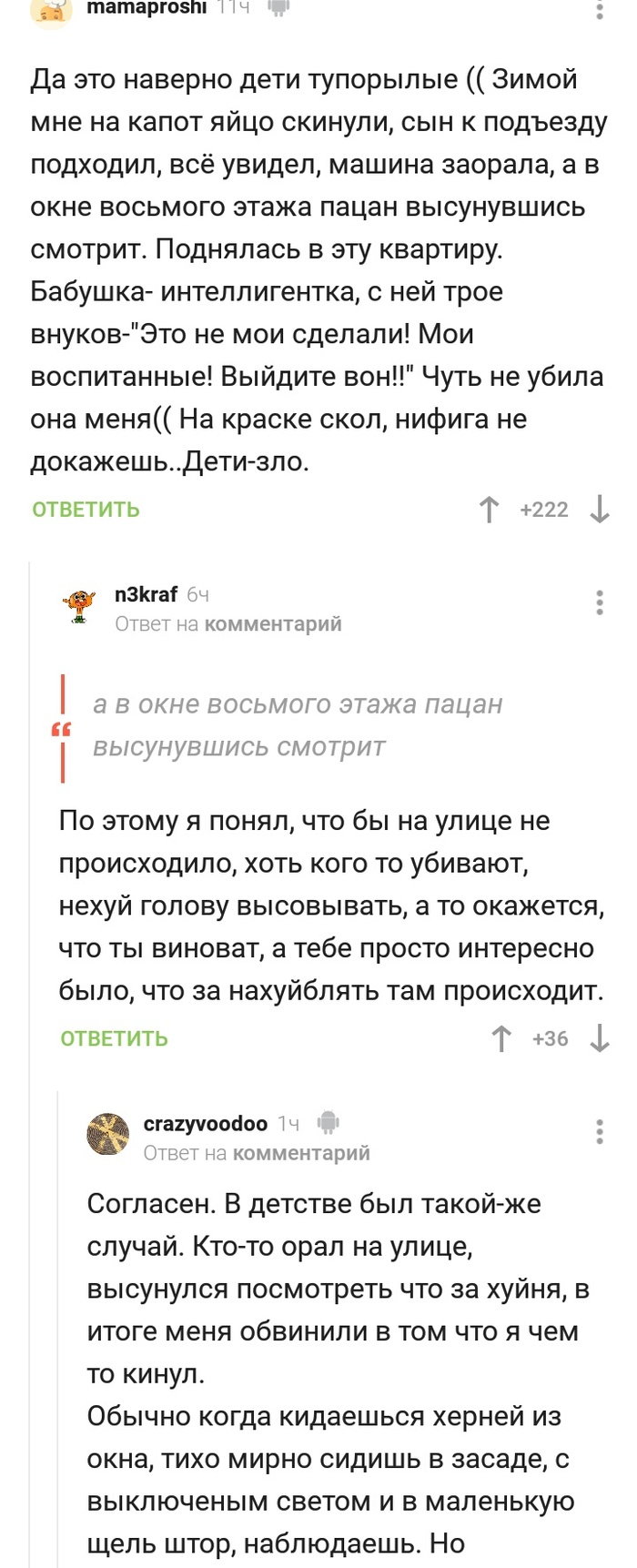Tap crazyvoodoo's avatar picture
The width and height of the screenshot is (637, 1568).
(x=108, y=1134)
